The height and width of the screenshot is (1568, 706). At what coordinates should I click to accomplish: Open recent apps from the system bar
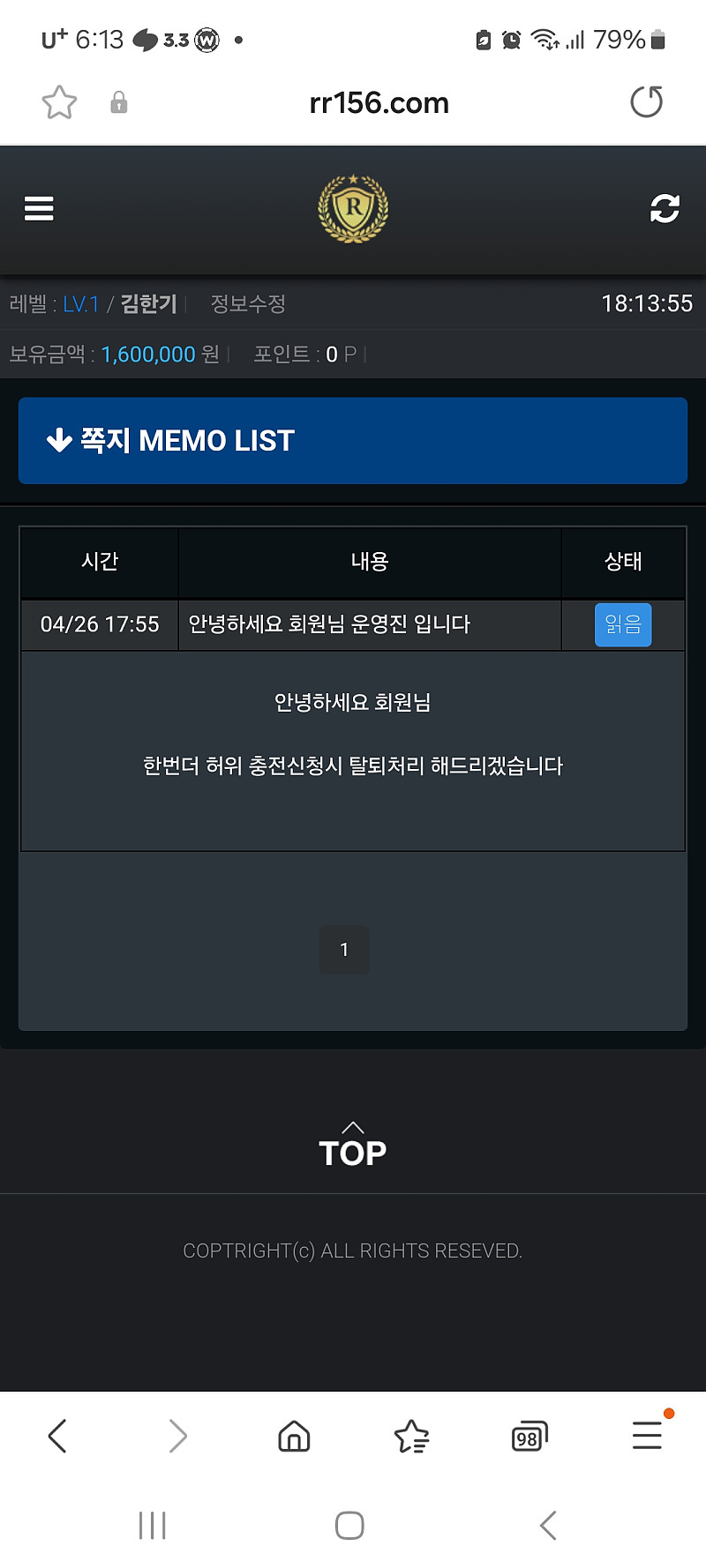click(152, 1525)
